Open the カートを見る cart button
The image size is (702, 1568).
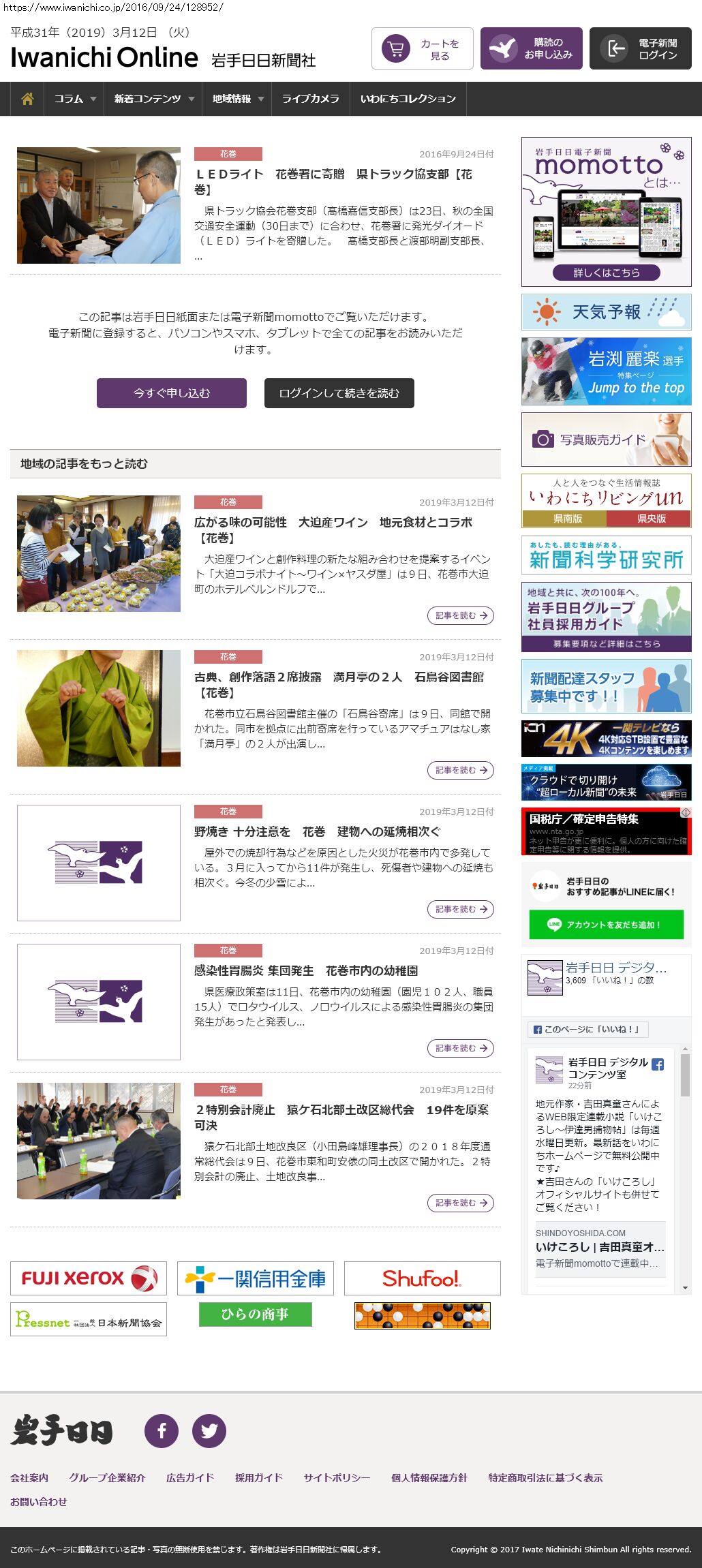(x=422, y=48)
